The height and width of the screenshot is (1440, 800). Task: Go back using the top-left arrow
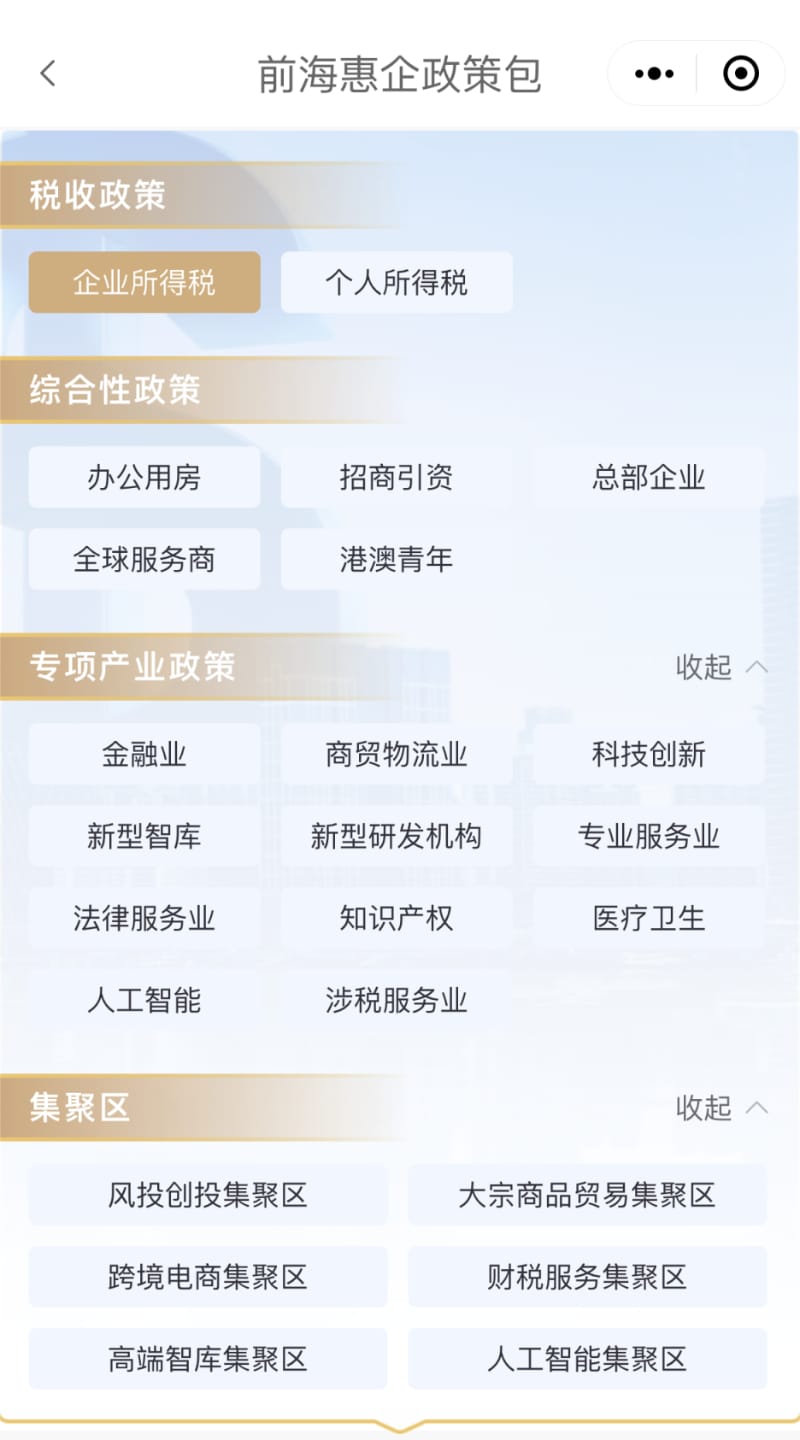(x=47, y=74)
